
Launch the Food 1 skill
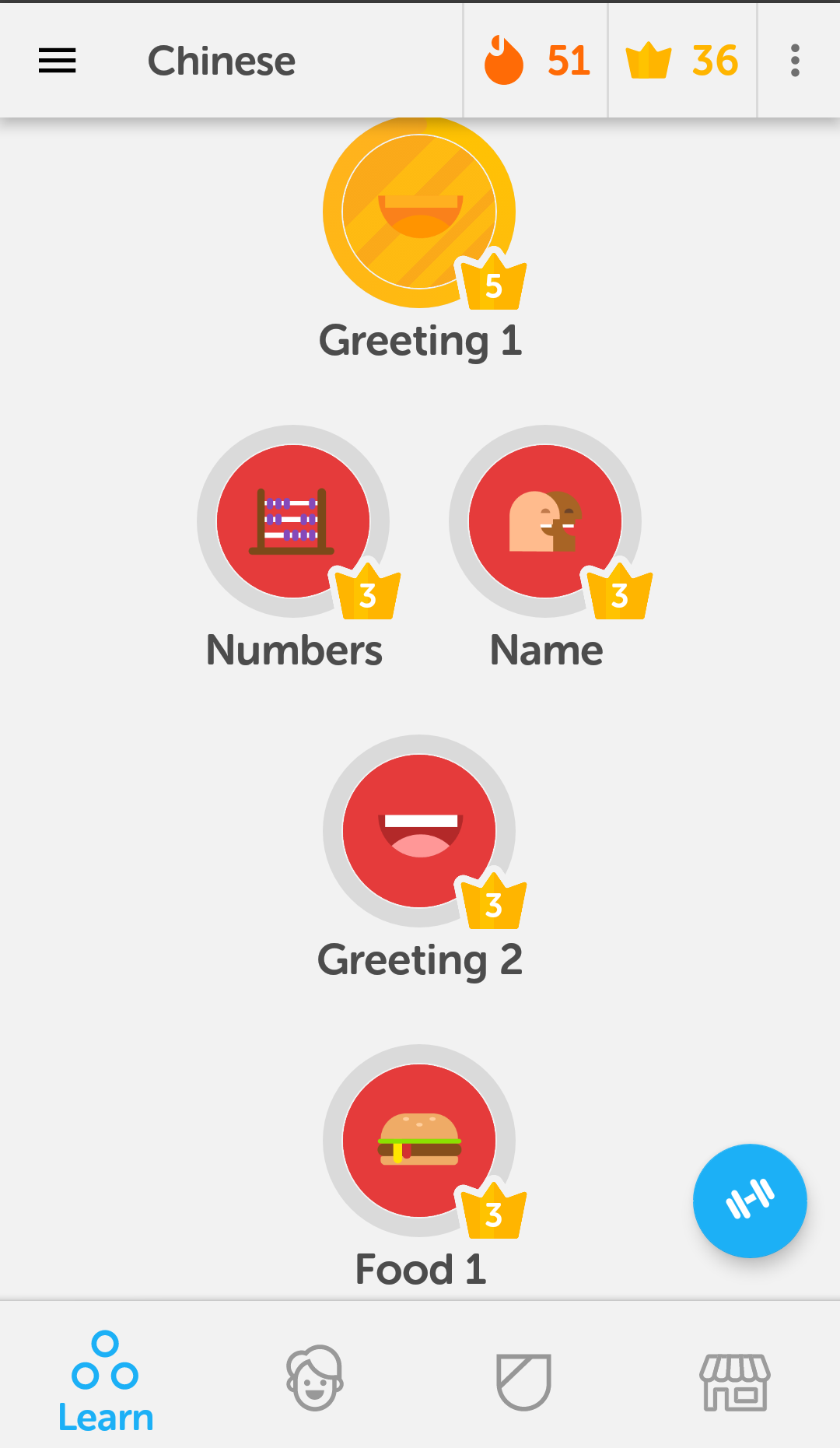(419, 1141)
